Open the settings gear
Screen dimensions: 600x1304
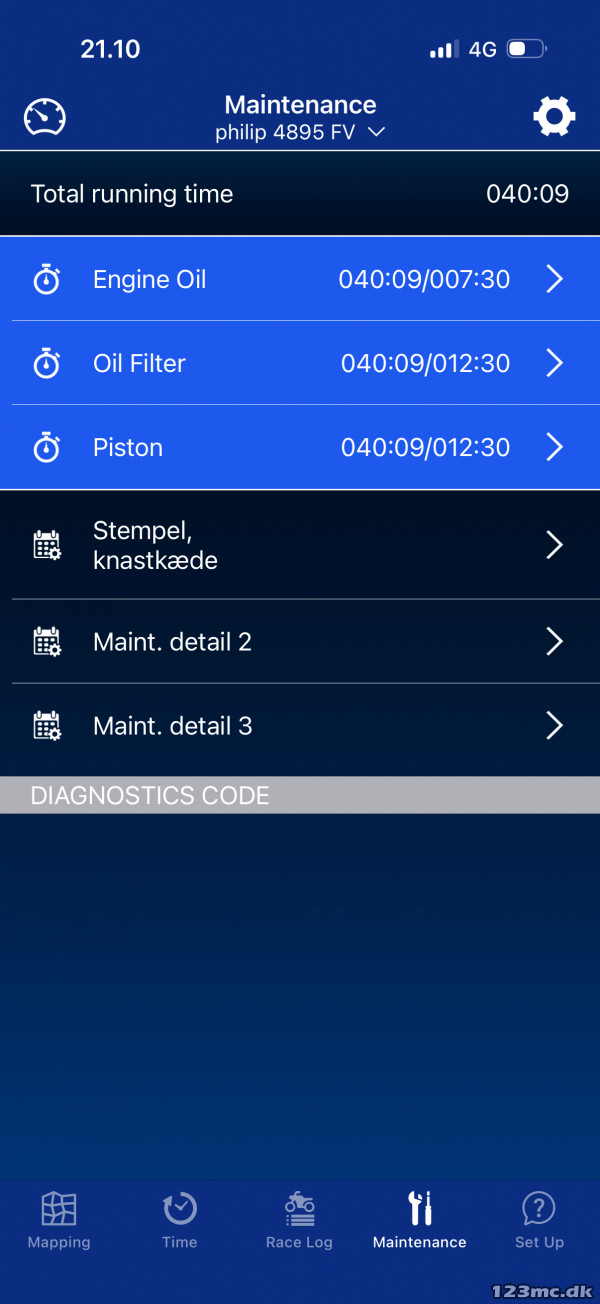[554, 117]
